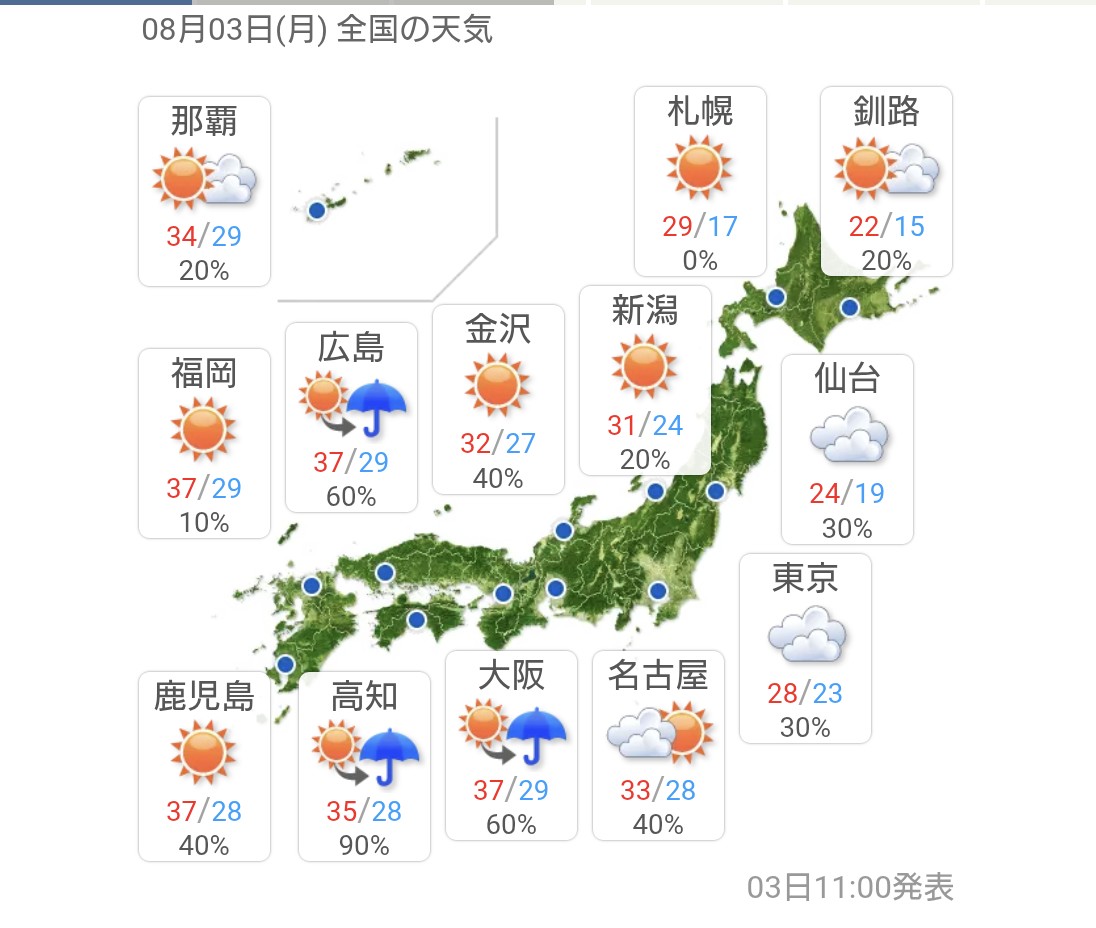This screenshot has width=1096, height=928.
Task: Tap the 金沢 forecast card
Action: tap(498, 400)
